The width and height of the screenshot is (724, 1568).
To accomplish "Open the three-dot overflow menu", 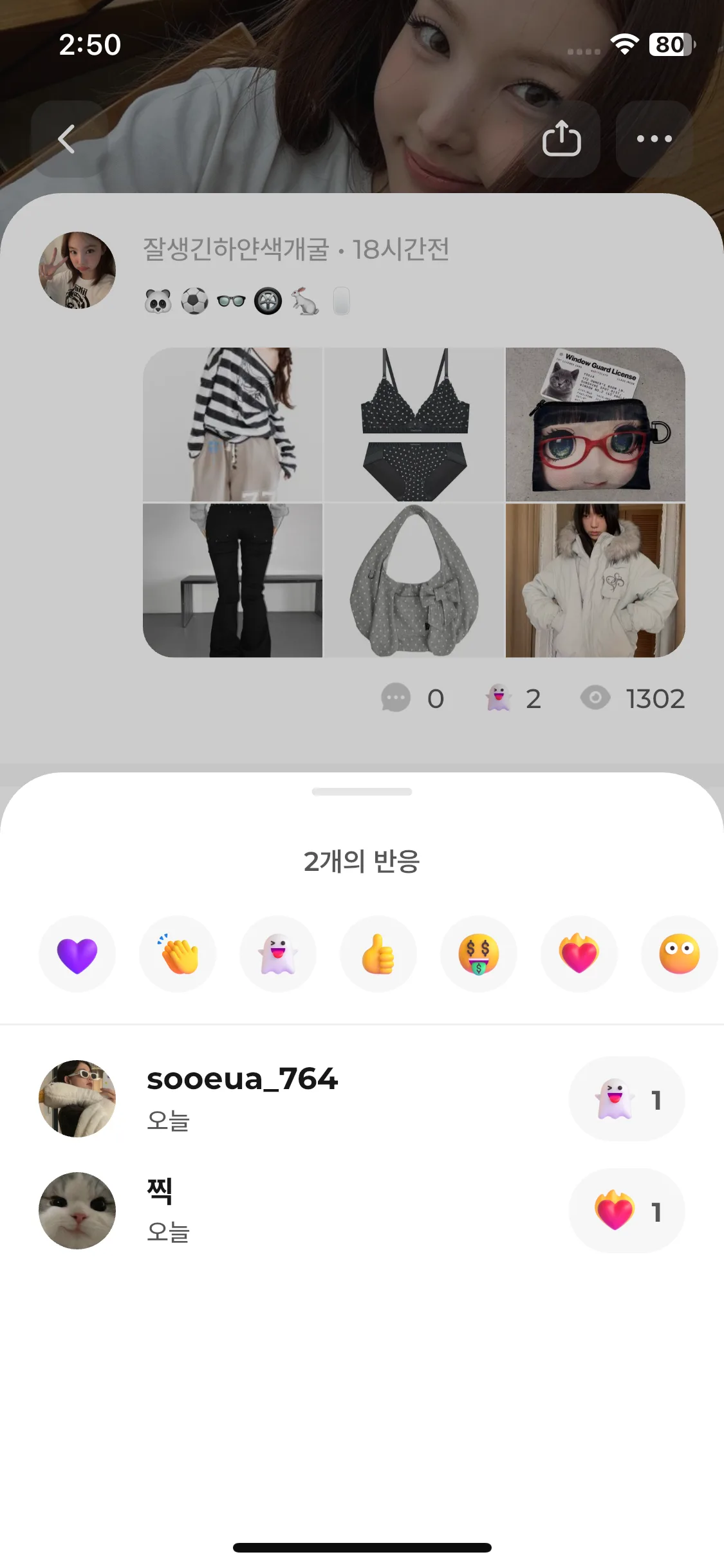I will coord(654,139).
